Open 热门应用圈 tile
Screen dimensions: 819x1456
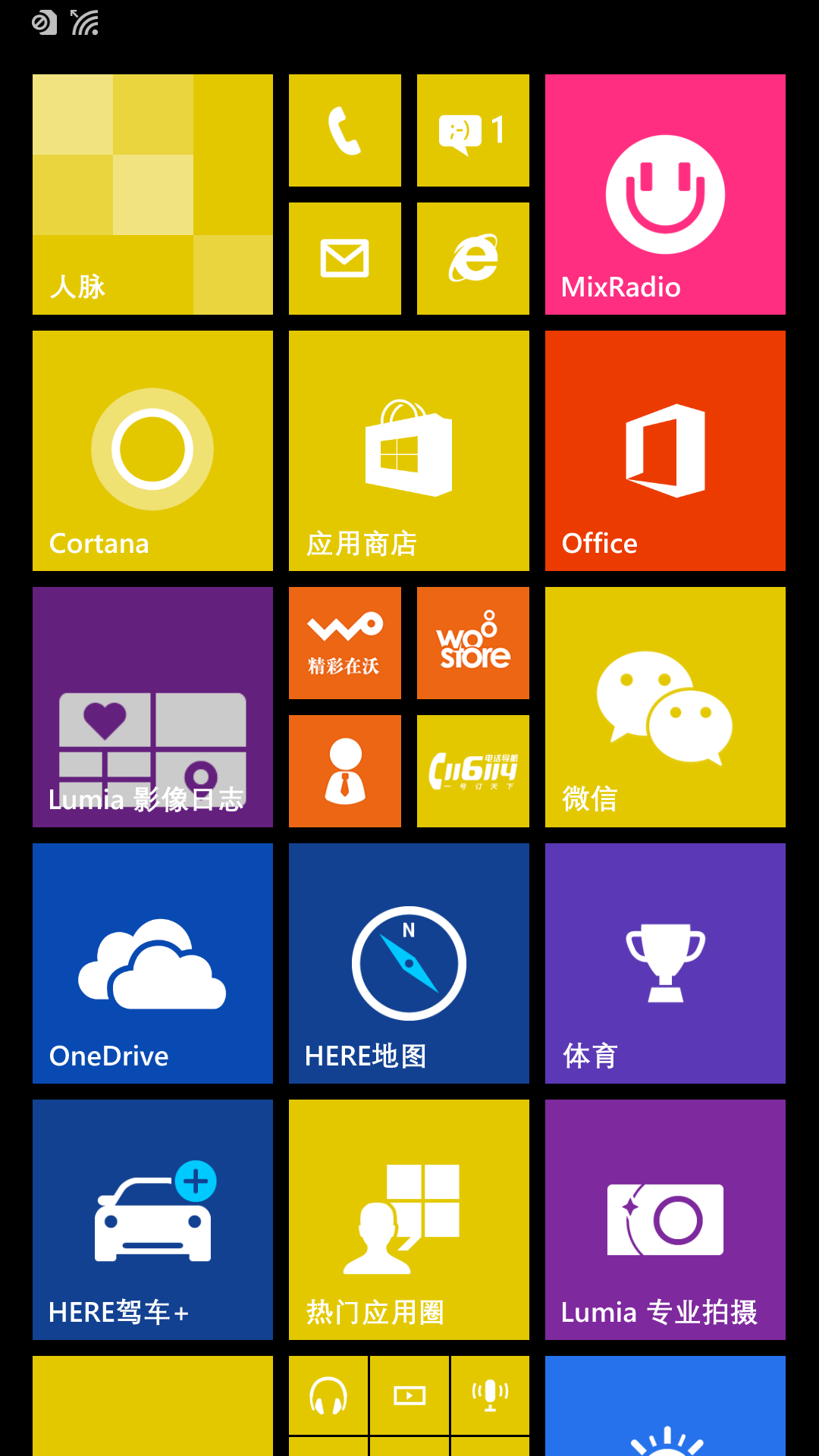click(x=409, y=1219)
